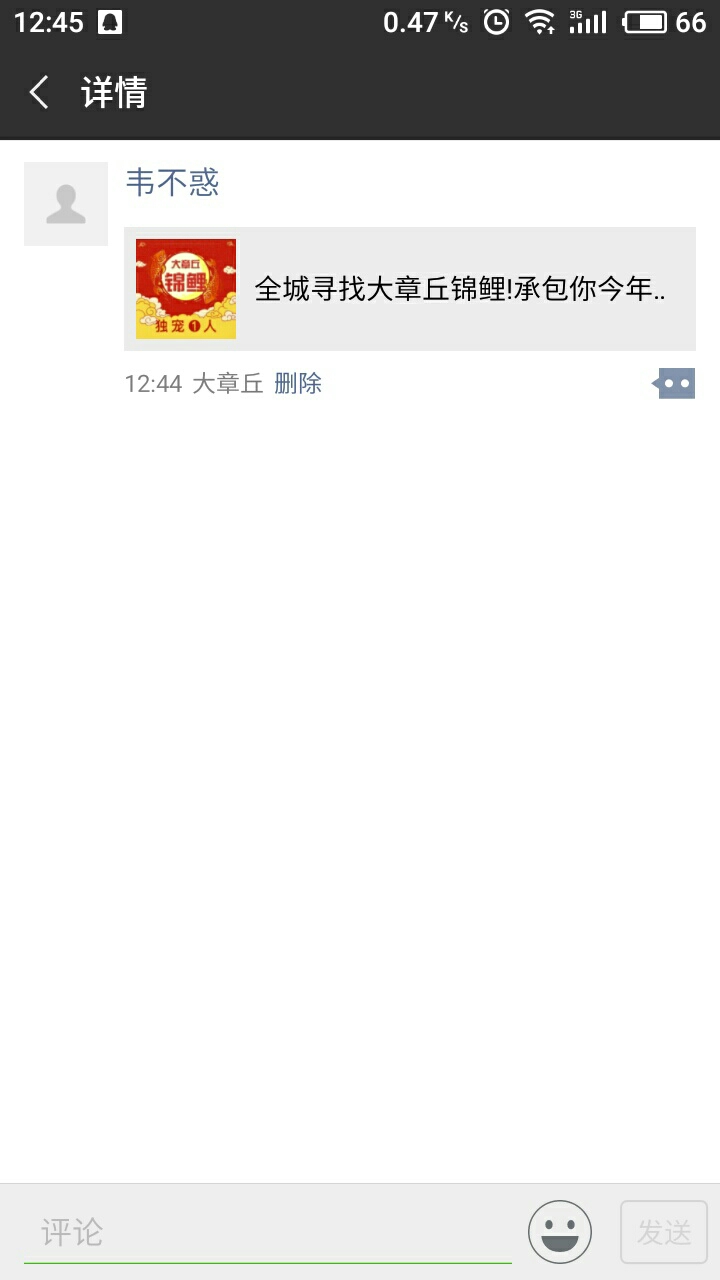720x1280 pixels.
Task: Open the 大章丘 location tag
Action: (x=227, y=384)
